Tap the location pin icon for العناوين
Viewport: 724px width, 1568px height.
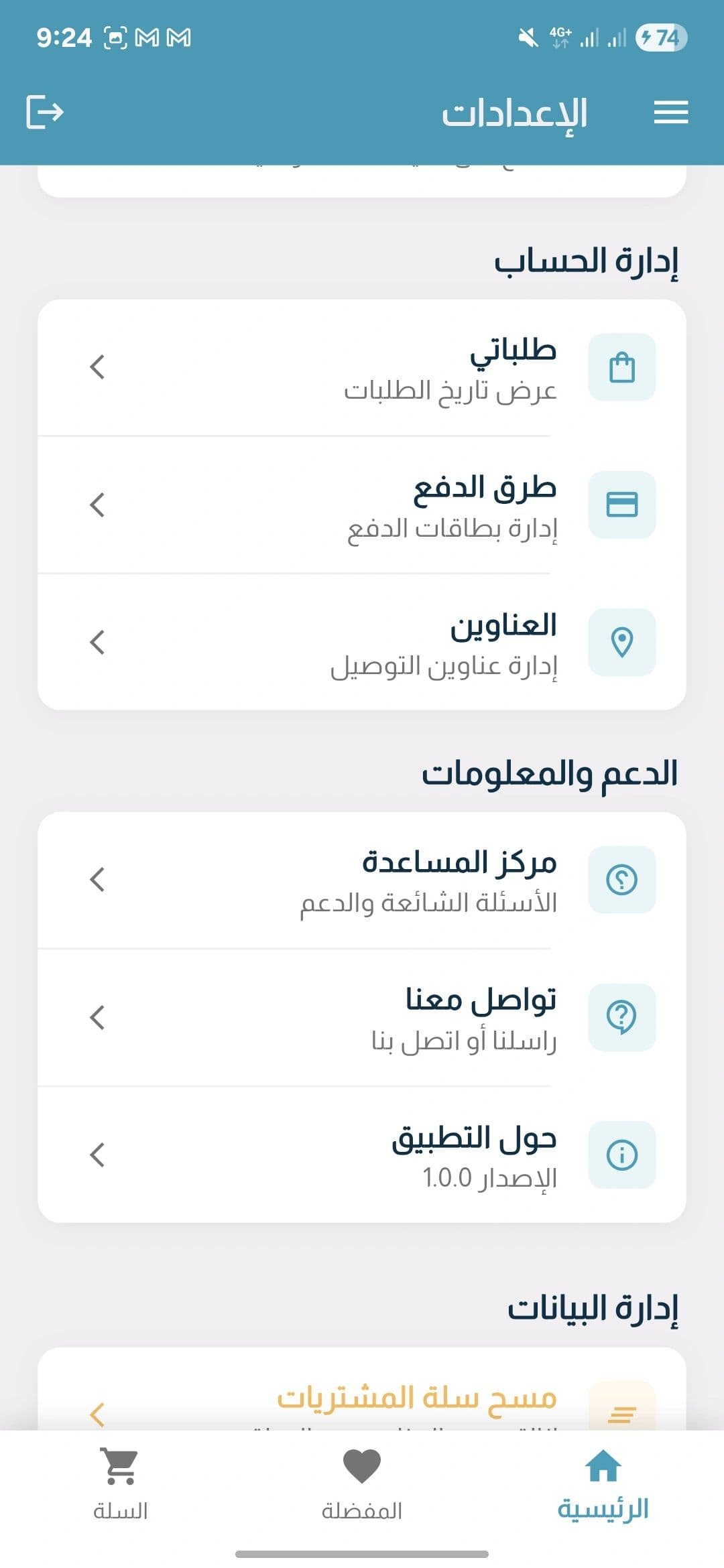(622, 642)
